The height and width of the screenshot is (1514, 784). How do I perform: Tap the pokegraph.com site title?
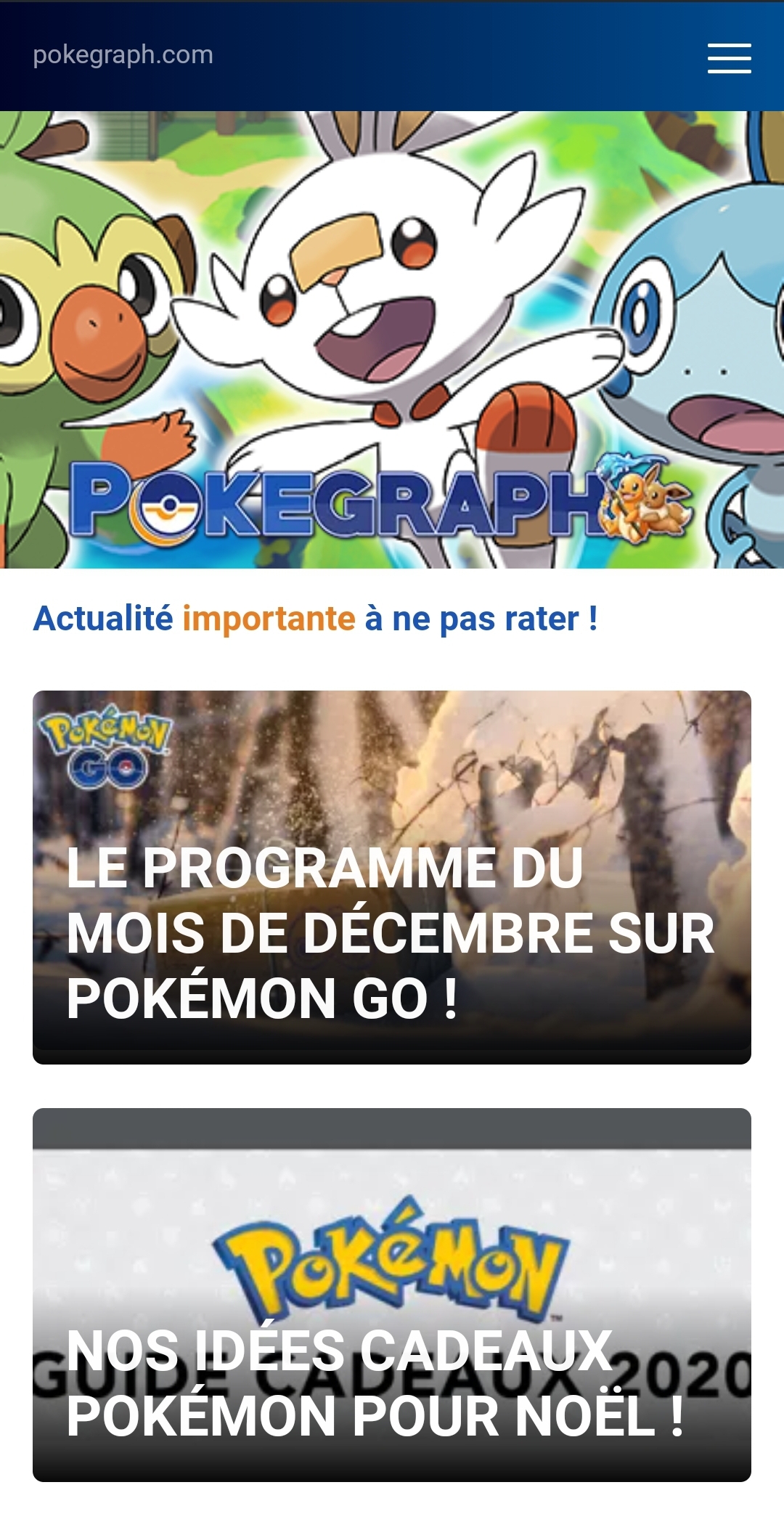tap(123, 55)
